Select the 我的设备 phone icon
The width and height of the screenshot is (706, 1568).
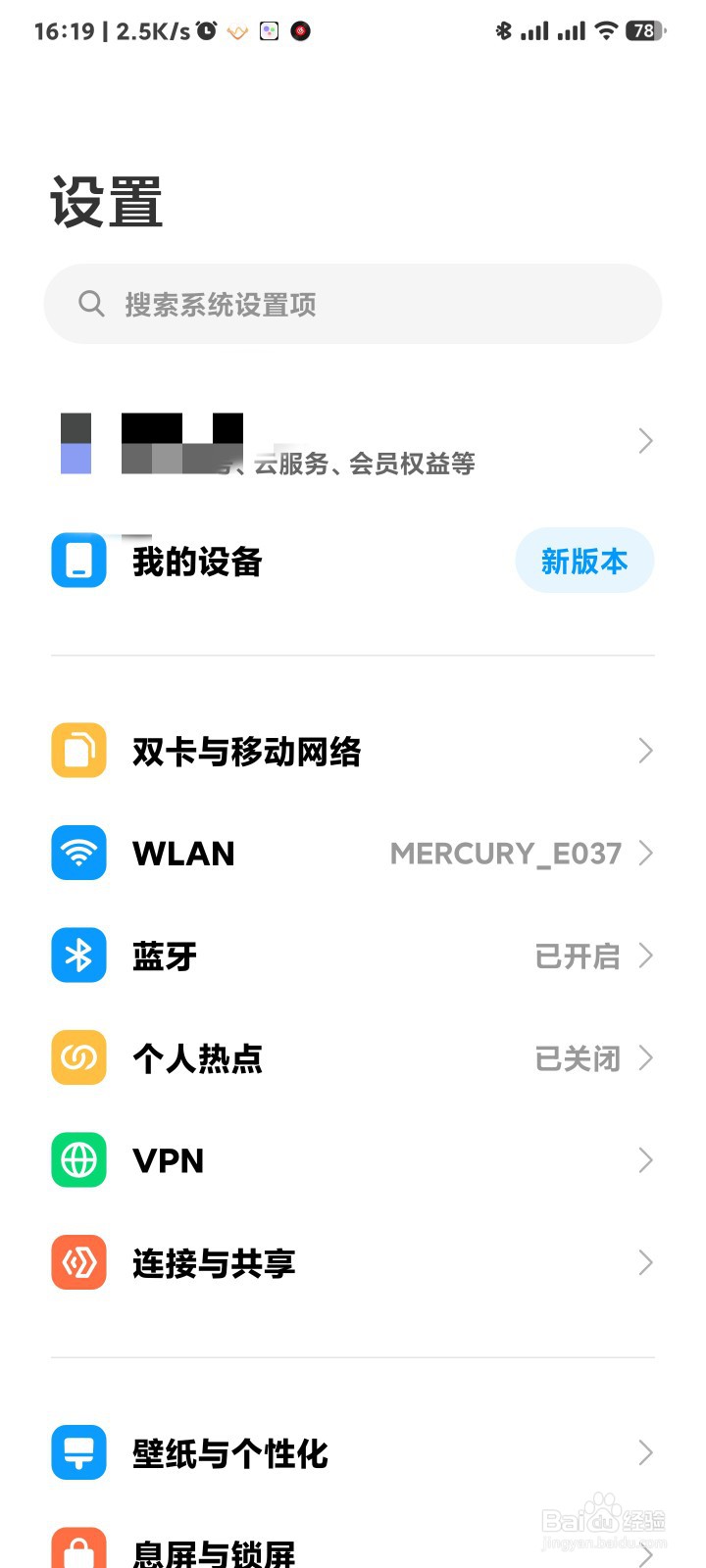(77, 560)
